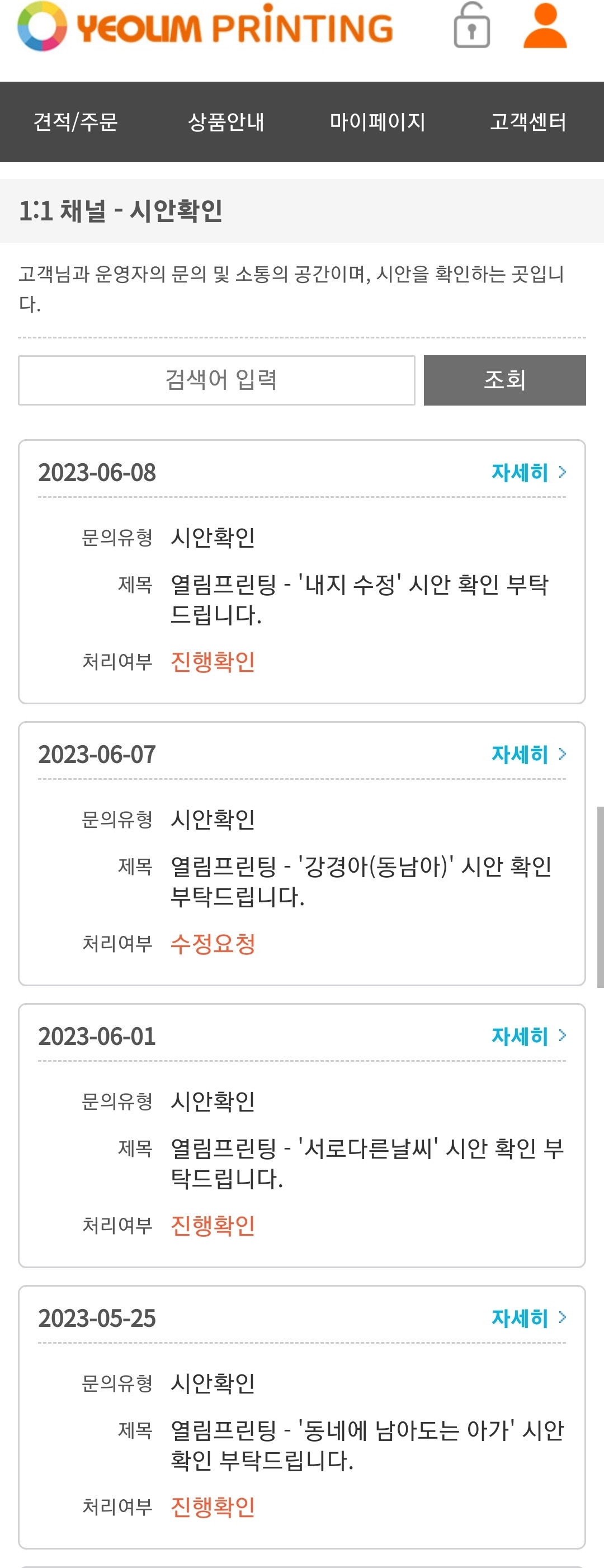Image resolution: width=604 pixels, height=1568 pixels.
Task: Go to 마이페이지
Action: tap(377, 122)
